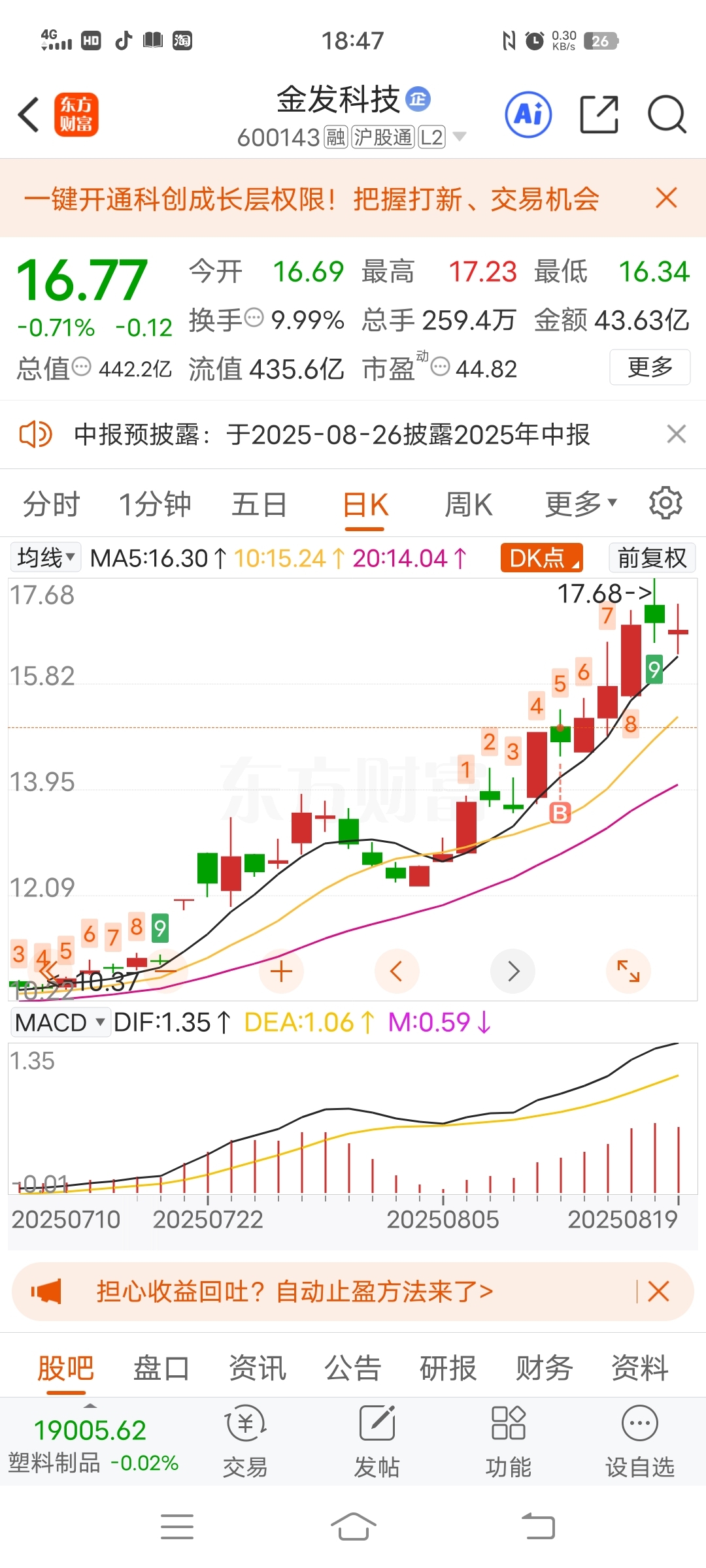706x1568 pixels.
Task: Change the 前复权 adjustment setting
Action: point(652,558)
